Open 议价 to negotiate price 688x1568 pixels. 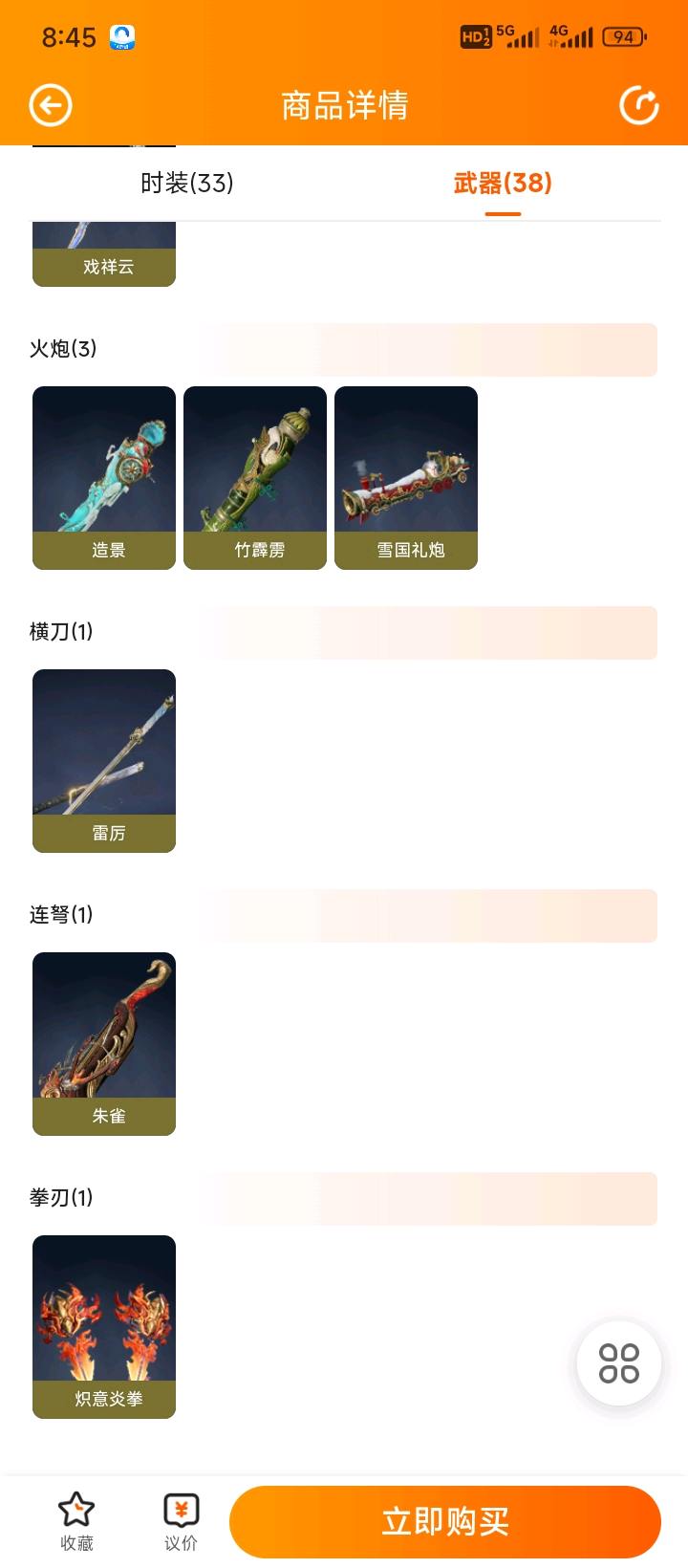pos(181,1522)
